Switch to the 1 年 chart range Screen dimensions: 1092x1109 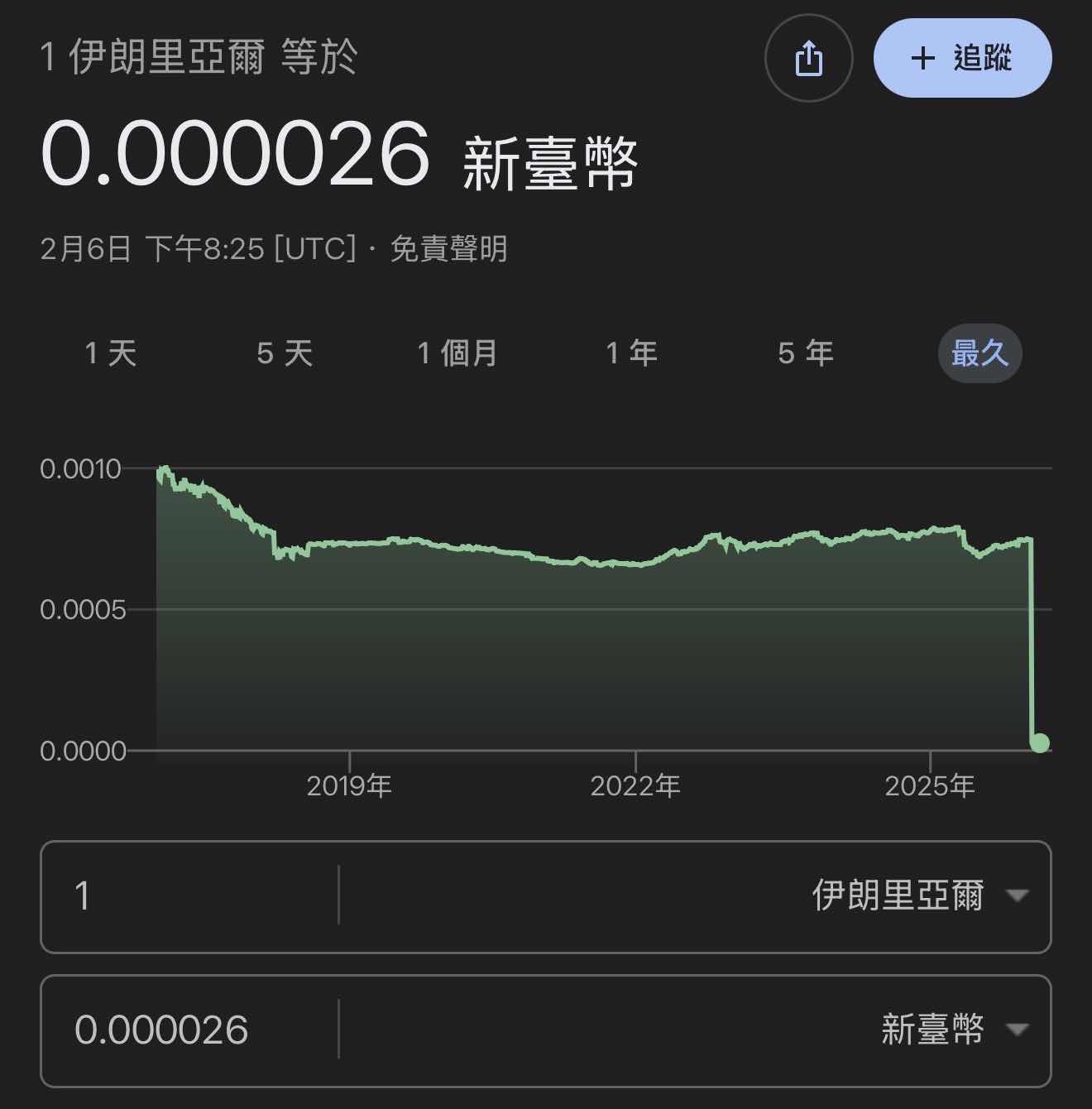click(x=632, y=353)
